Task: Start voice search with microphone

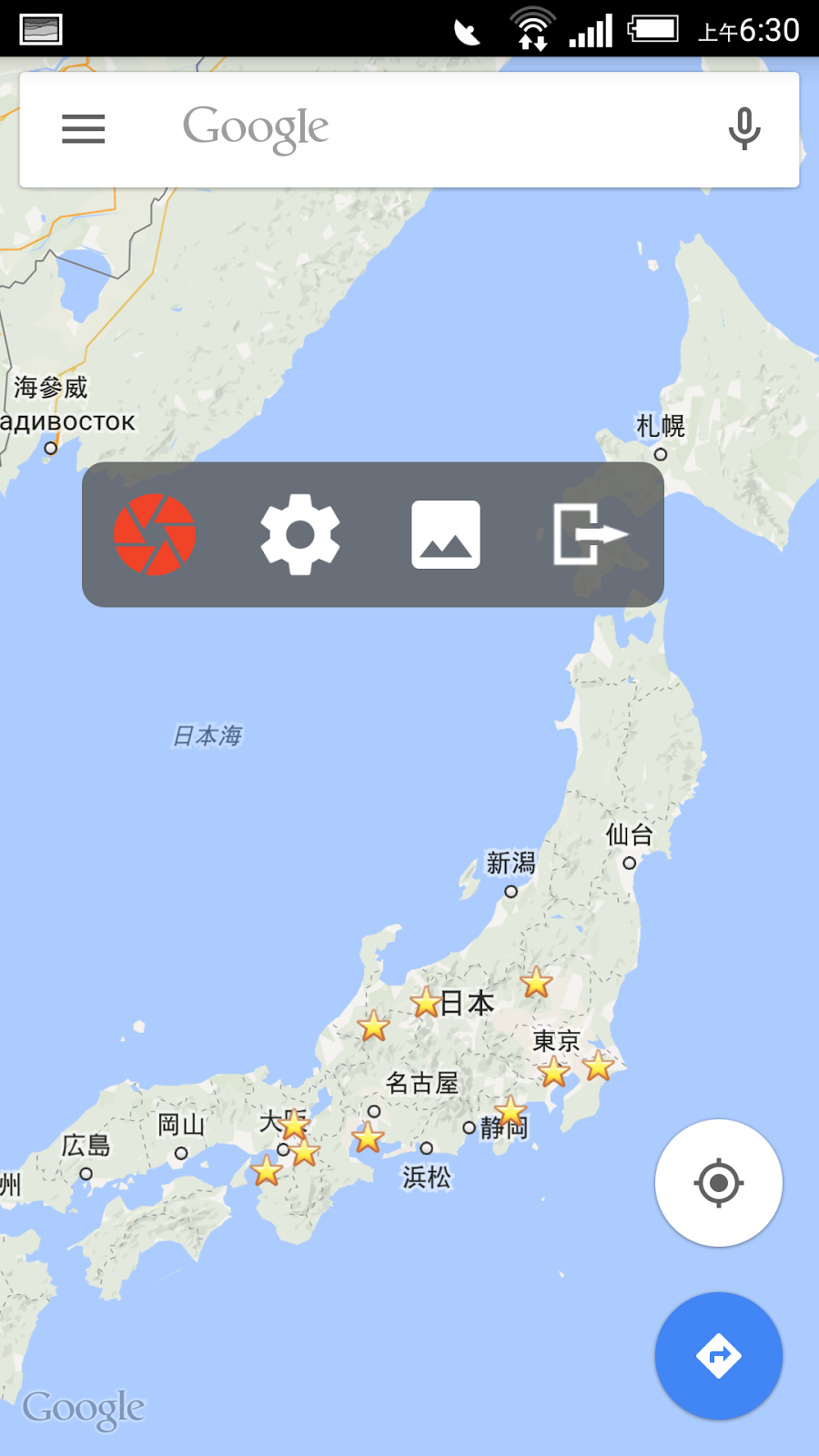Action: [743, 129]
